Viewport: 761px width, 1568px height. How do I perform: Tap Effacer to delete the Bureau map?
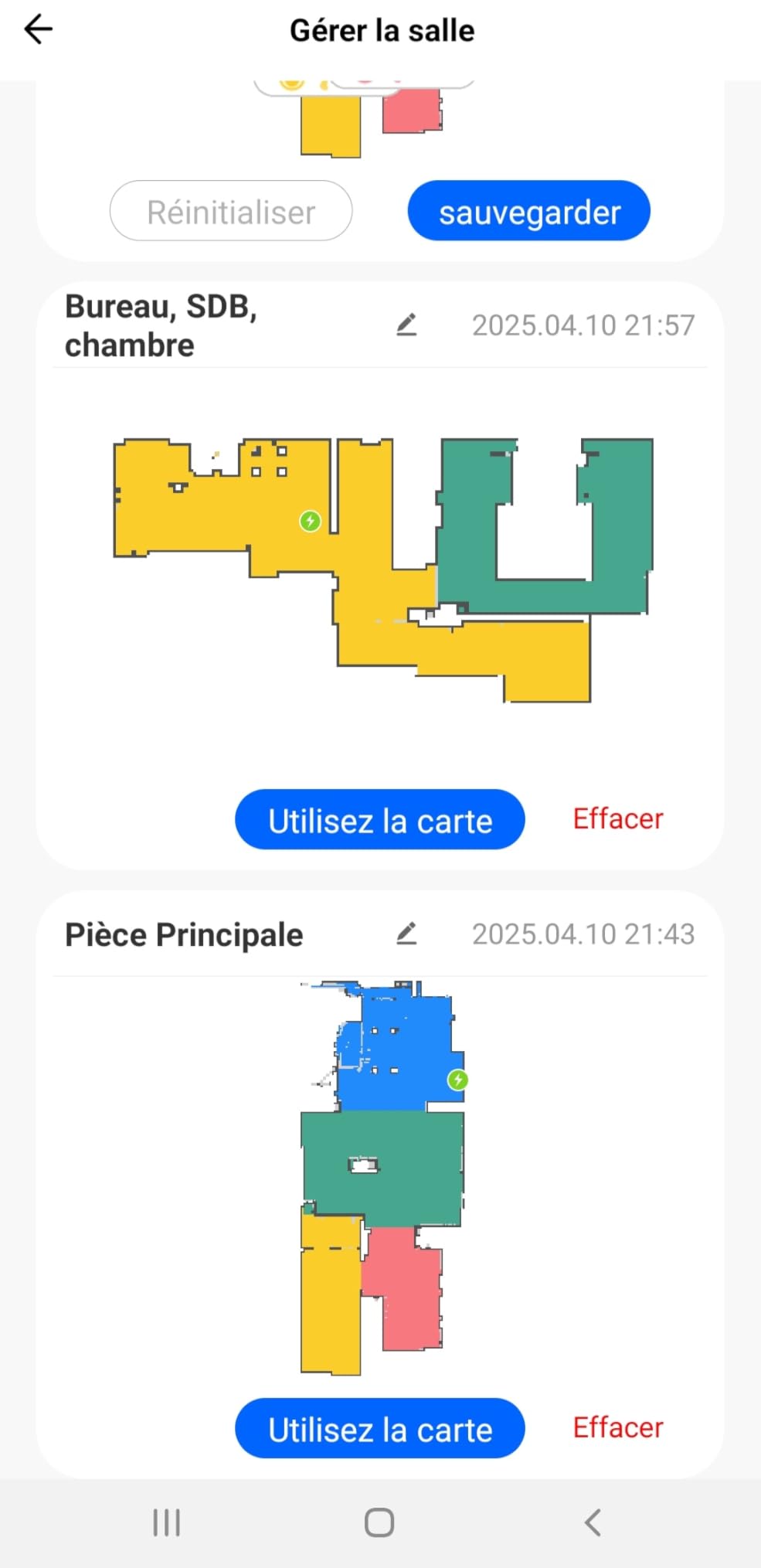[x=617, y=818]
